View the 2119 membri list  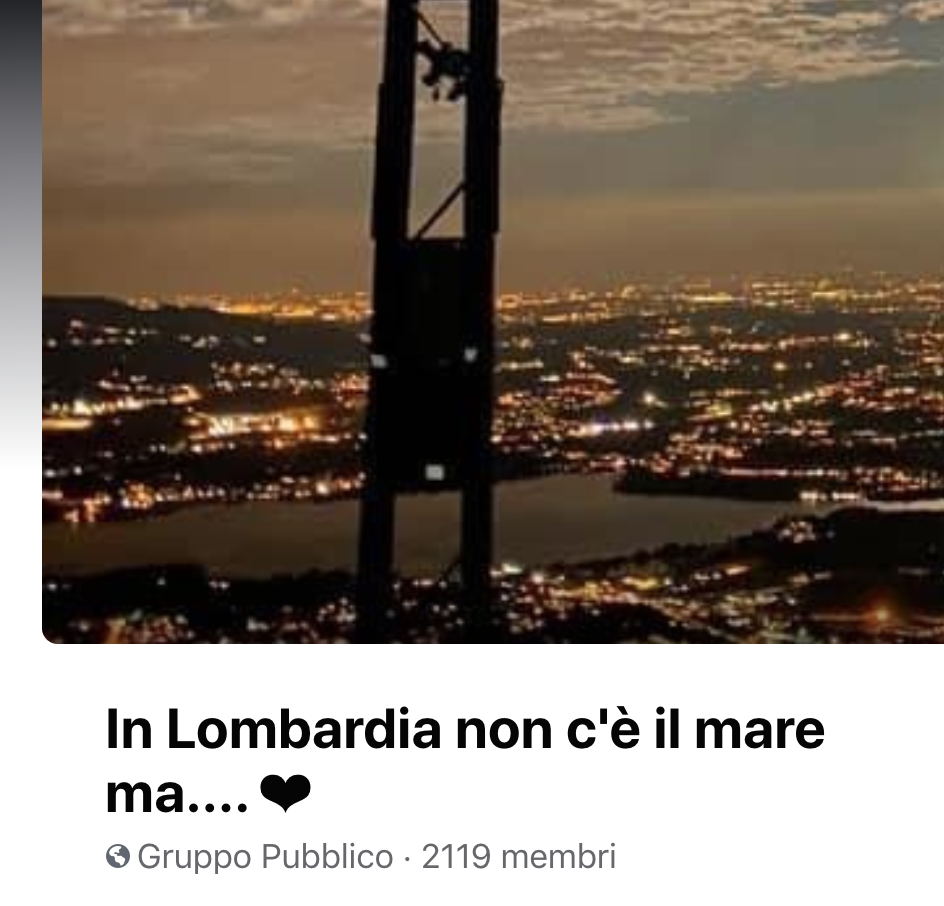(518, 857)
